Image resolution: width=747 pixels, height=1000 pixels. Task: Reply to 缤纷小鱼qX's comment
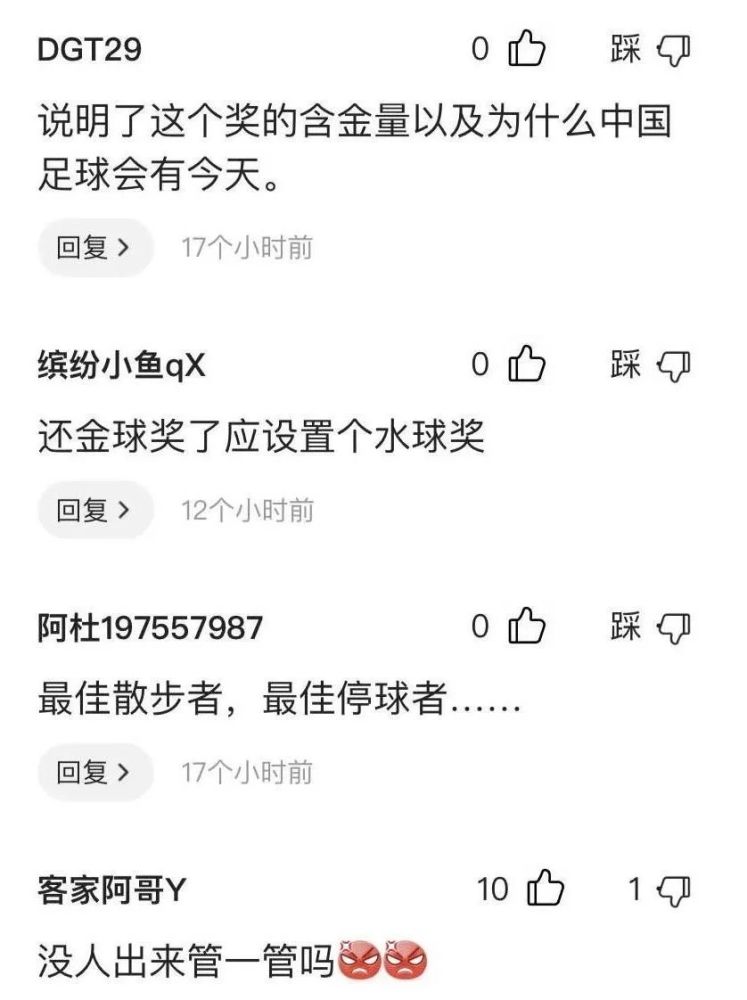point(95,510)
